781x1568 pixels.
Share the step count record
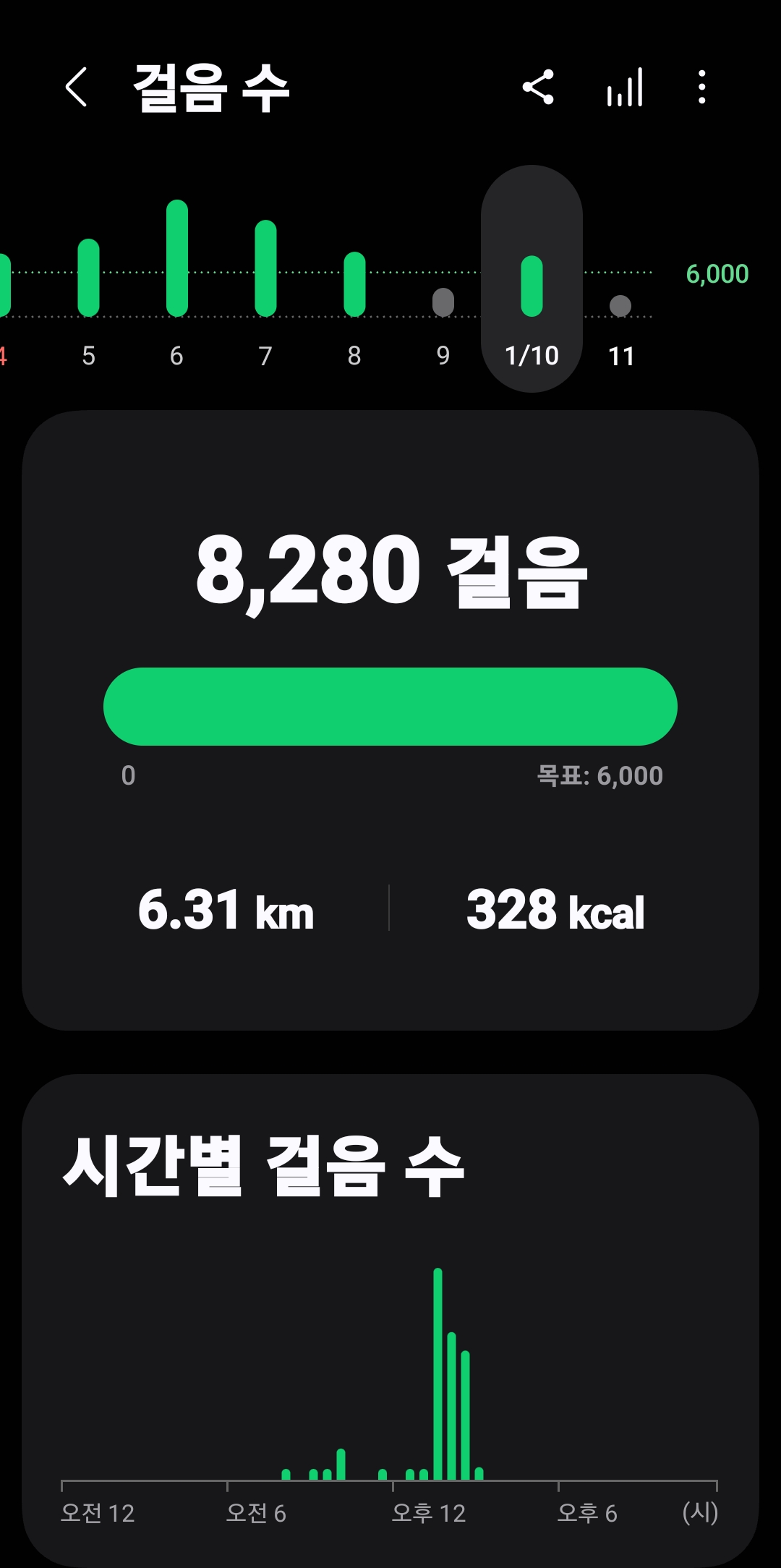(538, 88)
